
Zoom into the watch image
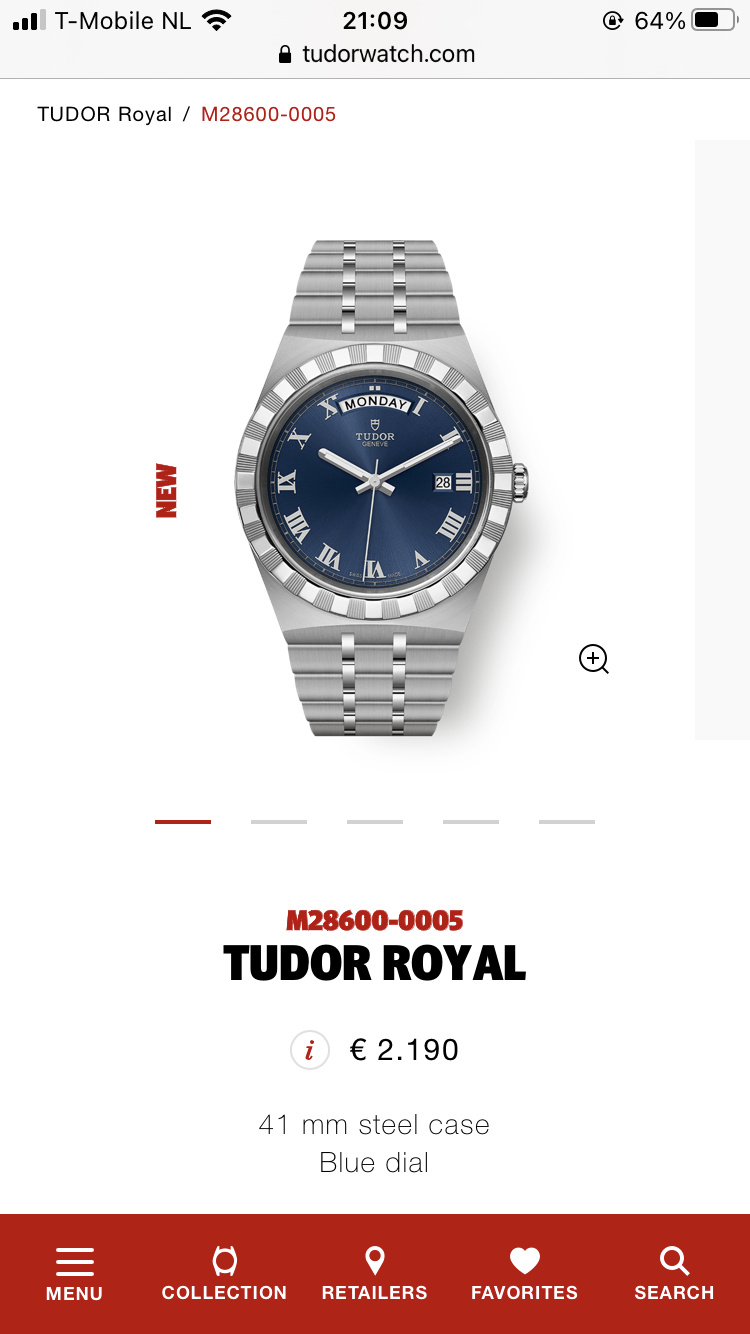(x=594, y=659)
